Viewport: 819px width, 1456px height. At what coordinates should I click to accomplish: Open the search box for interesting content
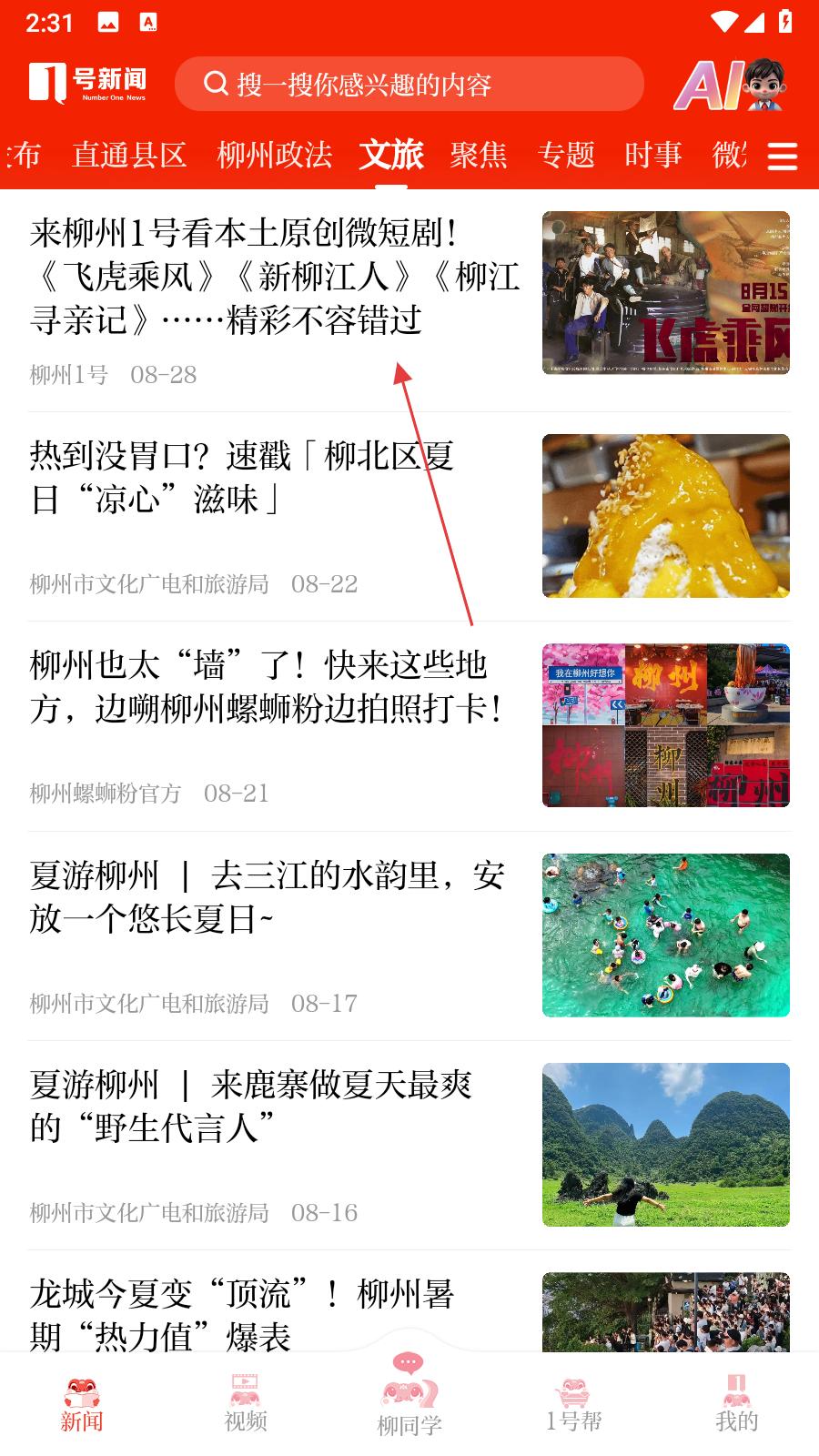pyautogui.click(x=409, y=84)
